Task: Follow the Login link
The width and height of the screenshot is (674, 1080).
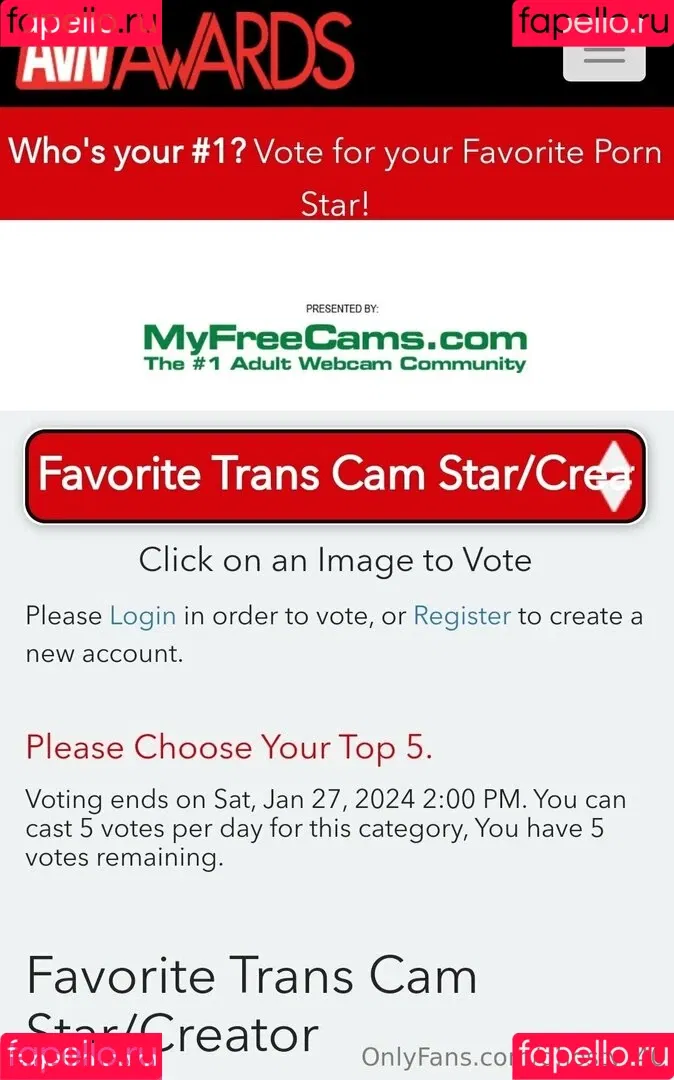Action: 143,616
